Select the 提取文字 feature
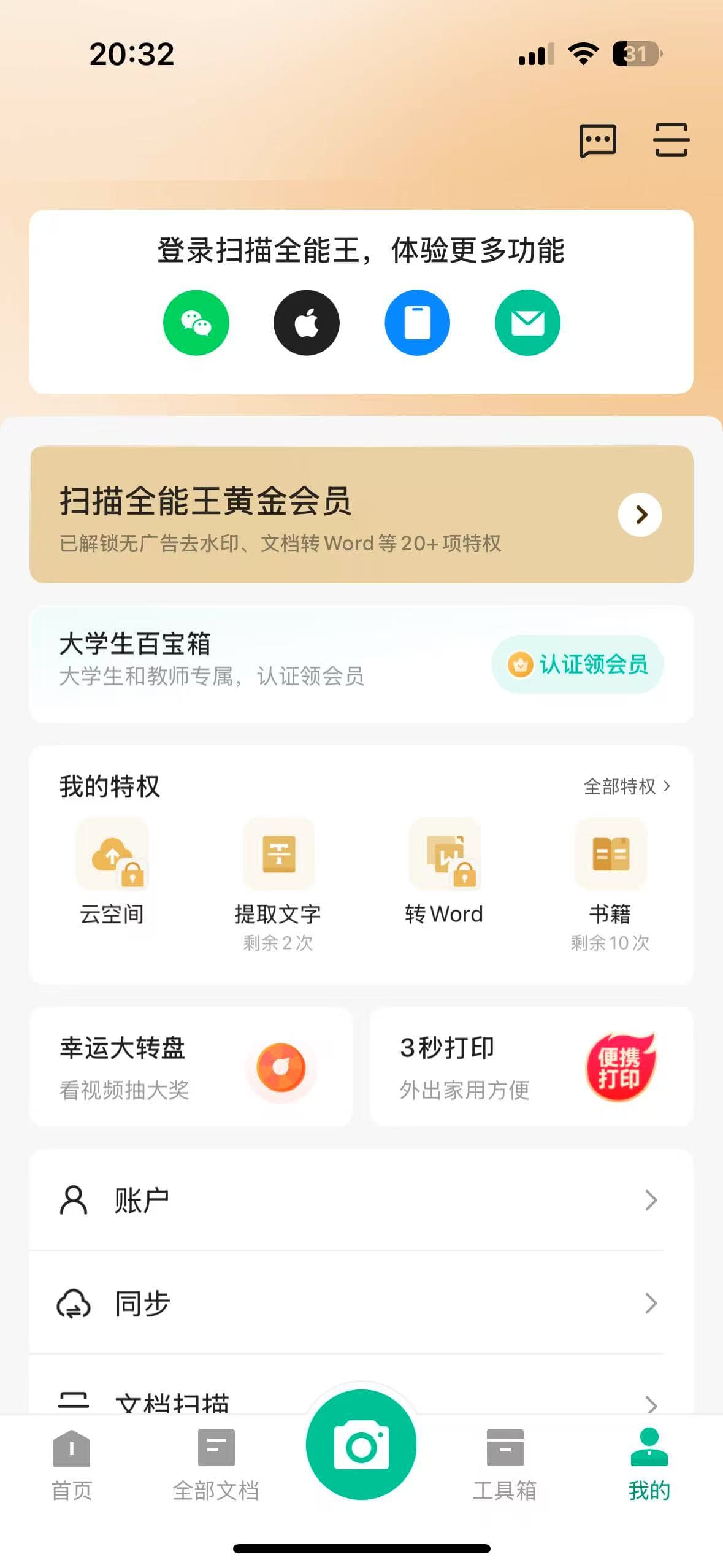 click(278, 871)
